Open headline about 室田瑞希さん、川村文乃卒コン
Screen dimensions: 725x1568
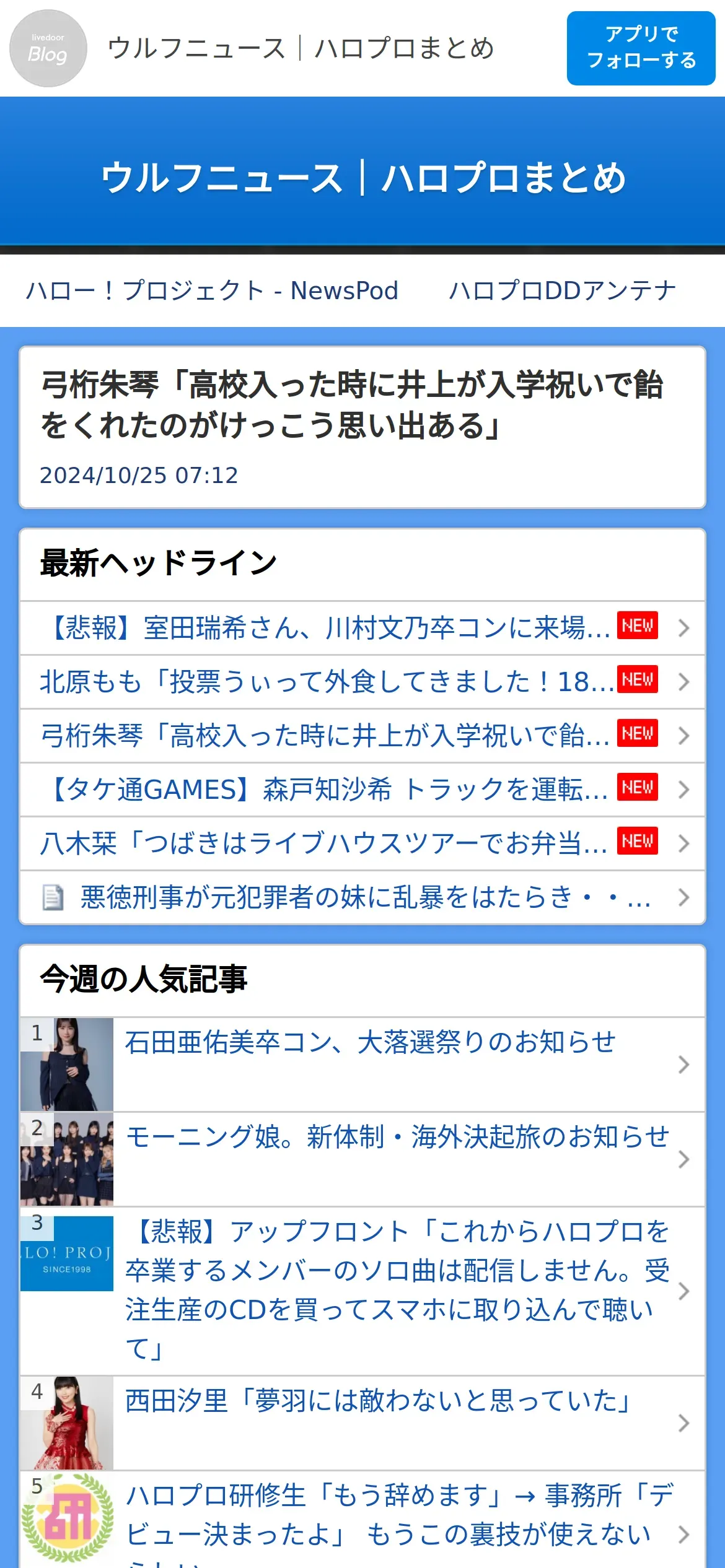[362, 628]
